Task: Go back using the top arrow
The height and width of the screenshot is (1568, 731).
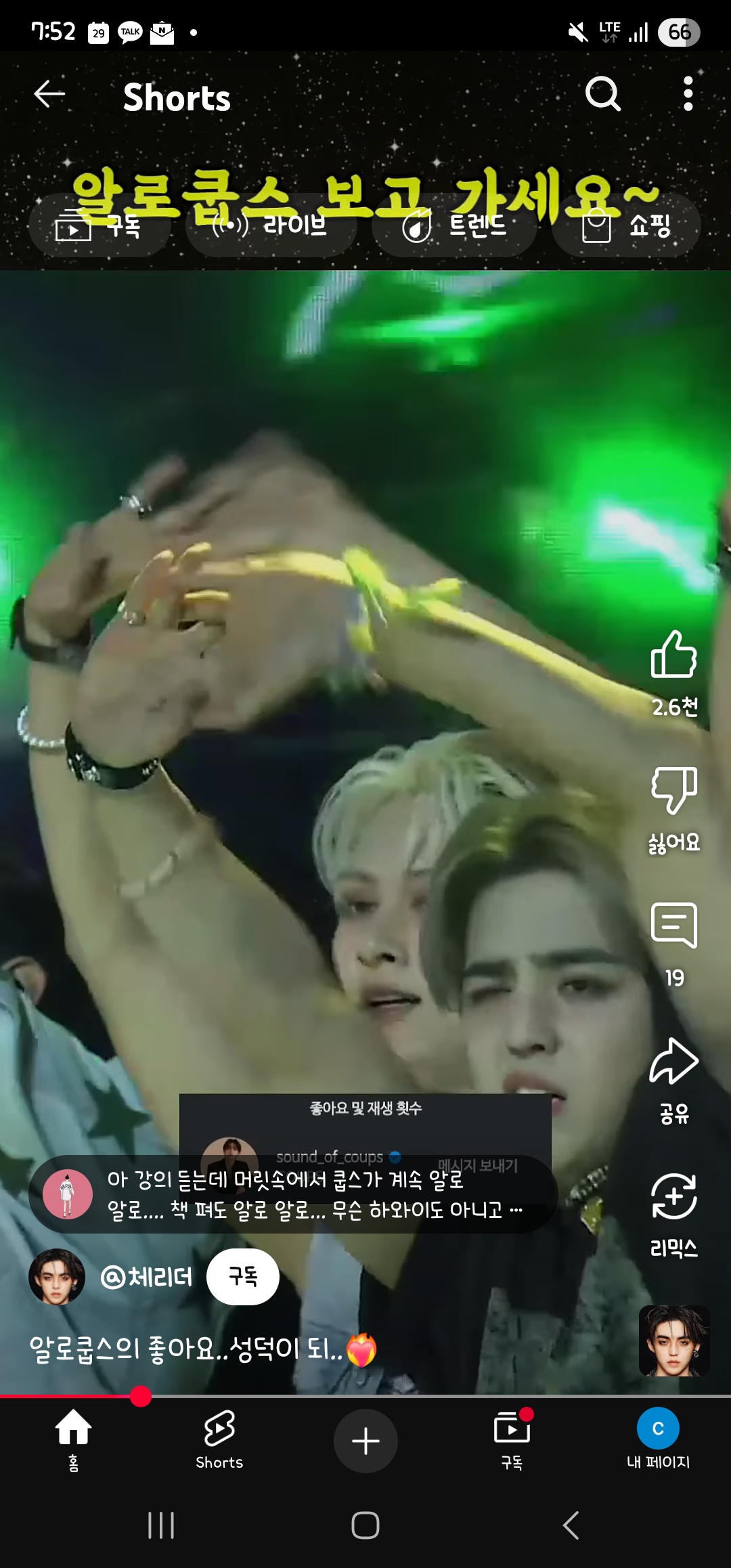Action: pos(49,94)
